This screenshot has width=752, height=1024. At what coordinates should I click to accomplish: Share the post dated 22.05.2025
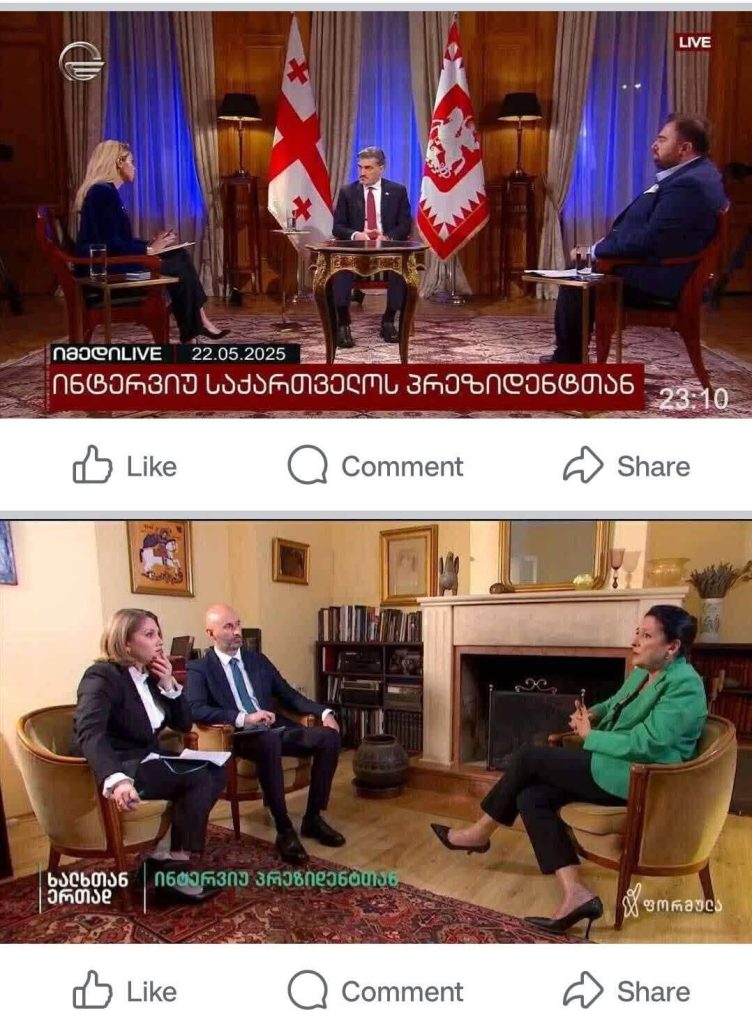626,466
